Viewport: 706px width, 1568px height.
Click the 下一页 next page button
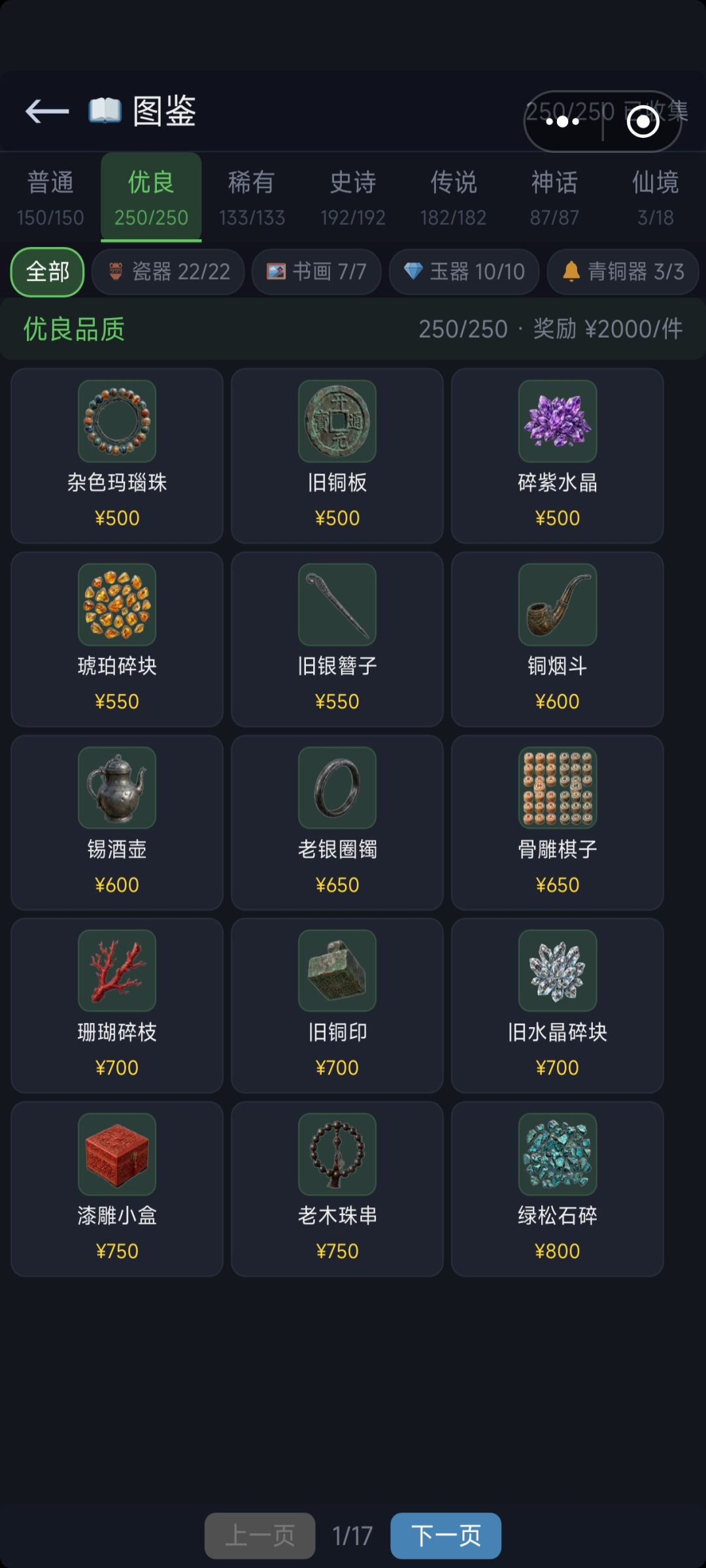(x=448, y=1533)
